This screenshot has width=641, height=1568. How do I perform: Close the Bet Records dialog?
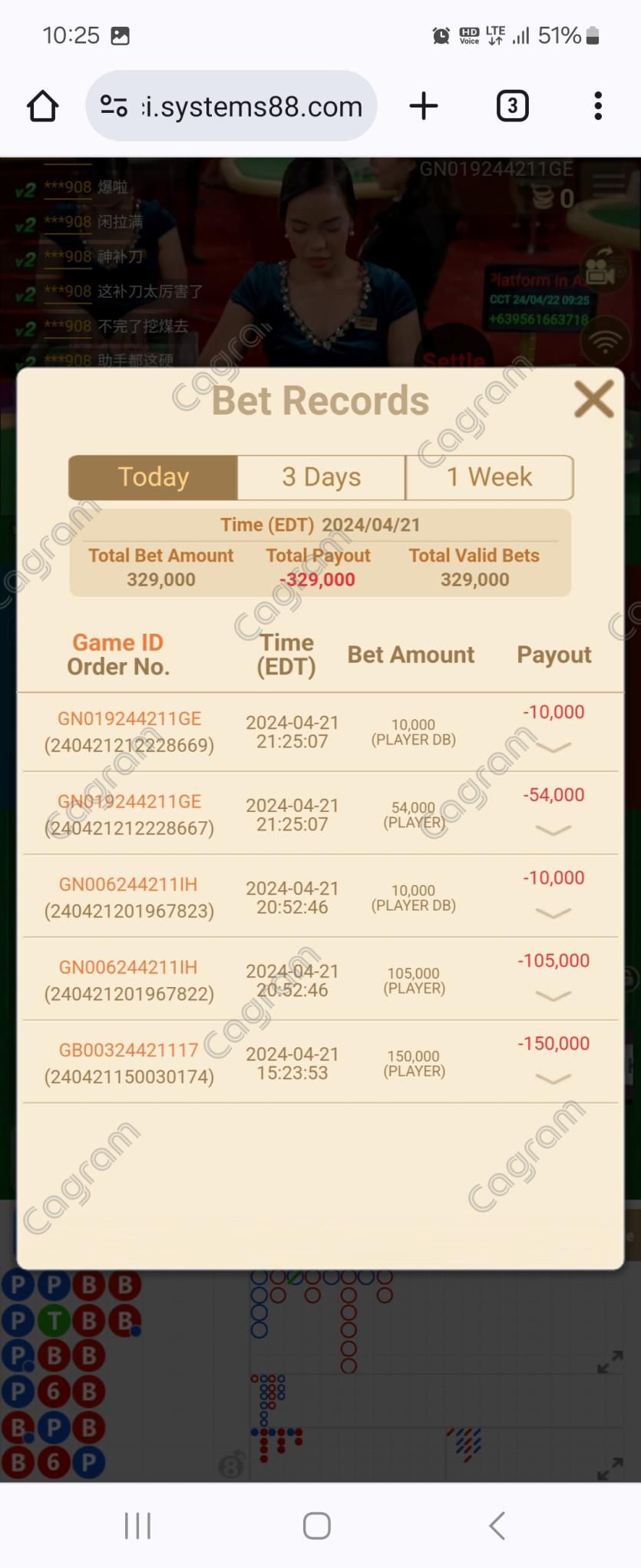(x=593, y=399)
